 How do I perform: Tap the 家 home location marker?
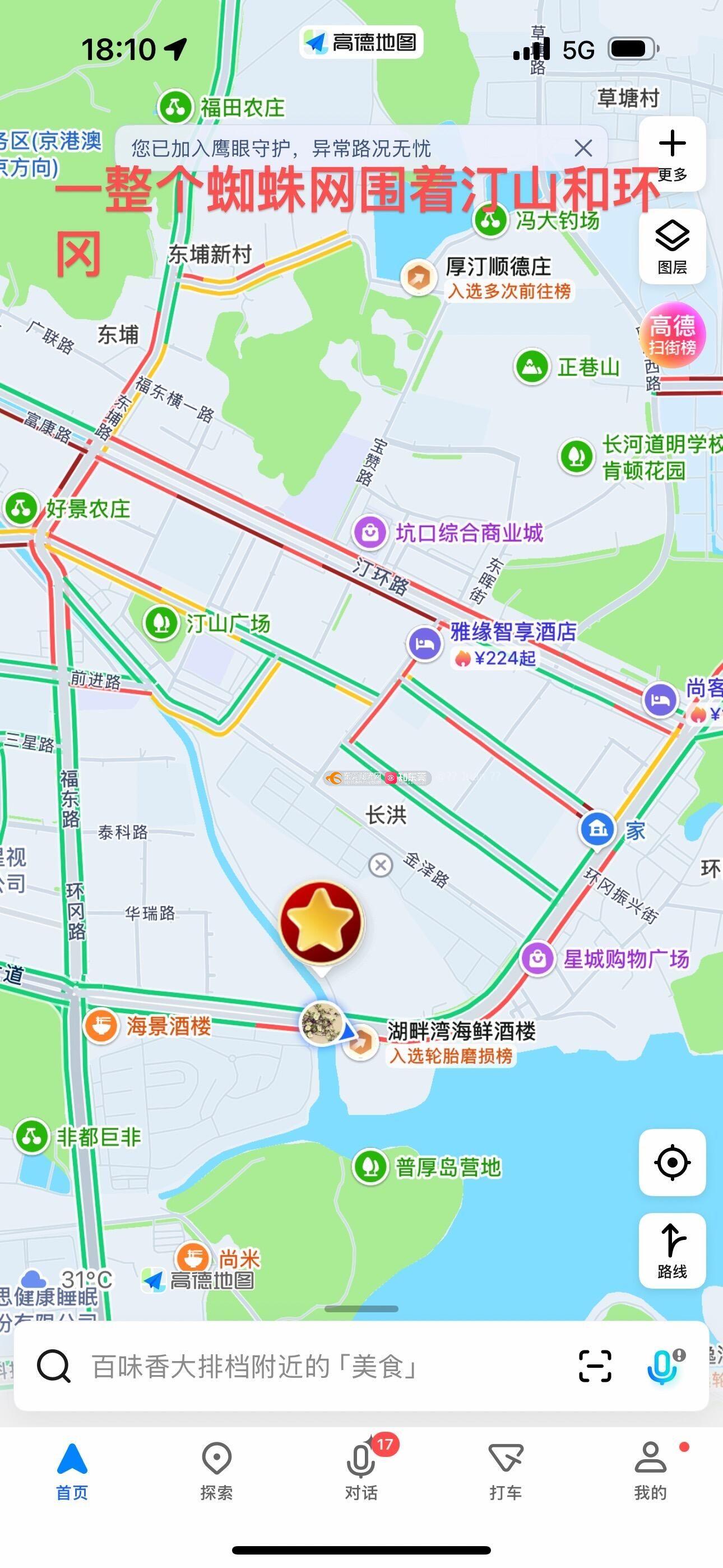click(597, 829)
